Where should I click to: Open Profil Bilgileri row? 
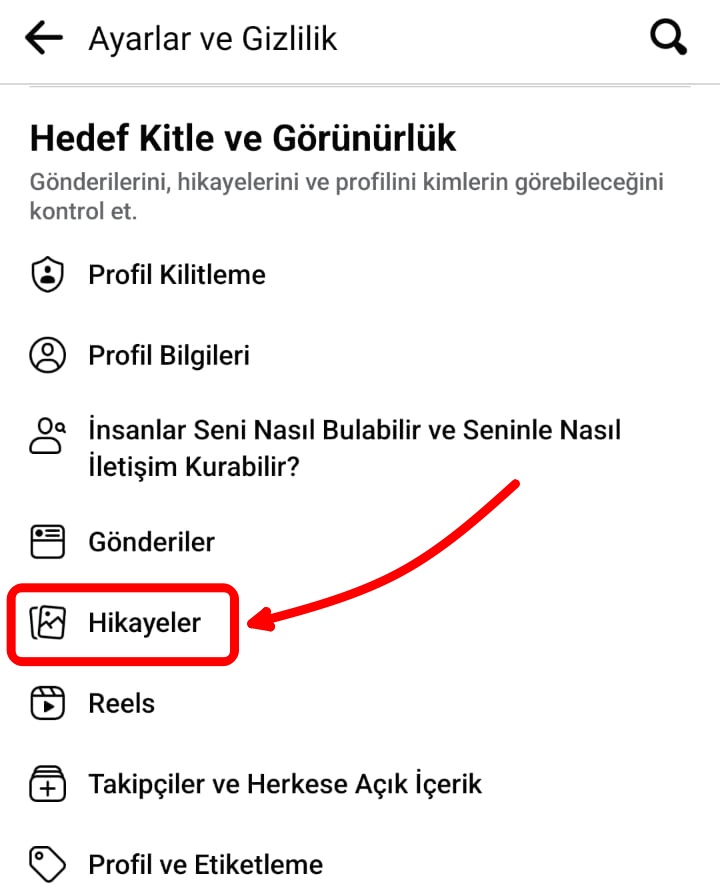point(168,355)
